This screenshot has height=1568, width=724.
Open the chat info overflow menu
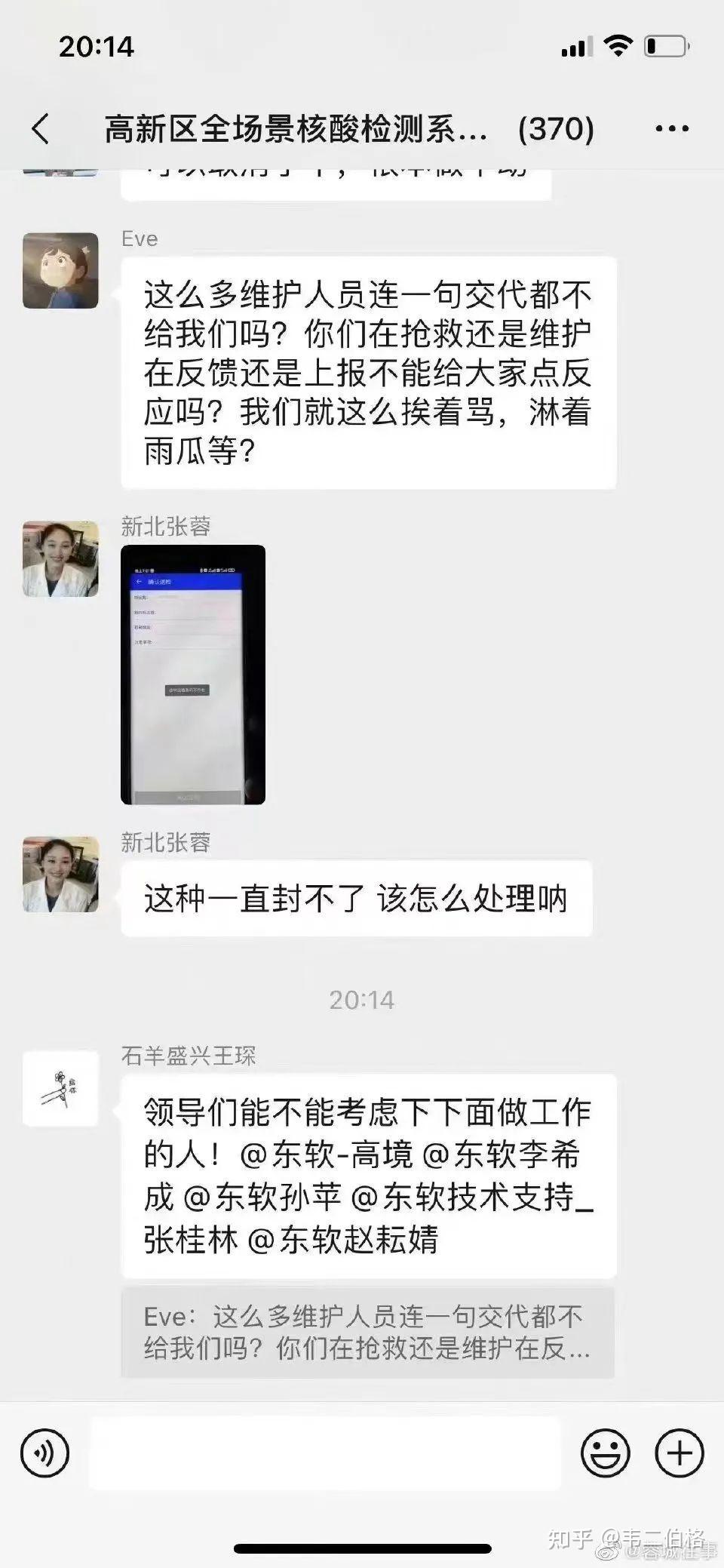tap(672, 129)
